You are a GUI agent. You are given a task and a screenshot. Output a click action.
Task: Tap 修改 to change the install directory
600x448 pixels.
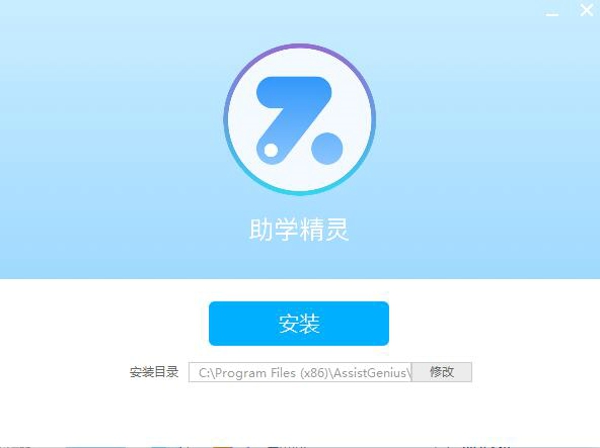click(x=441, y=372)
